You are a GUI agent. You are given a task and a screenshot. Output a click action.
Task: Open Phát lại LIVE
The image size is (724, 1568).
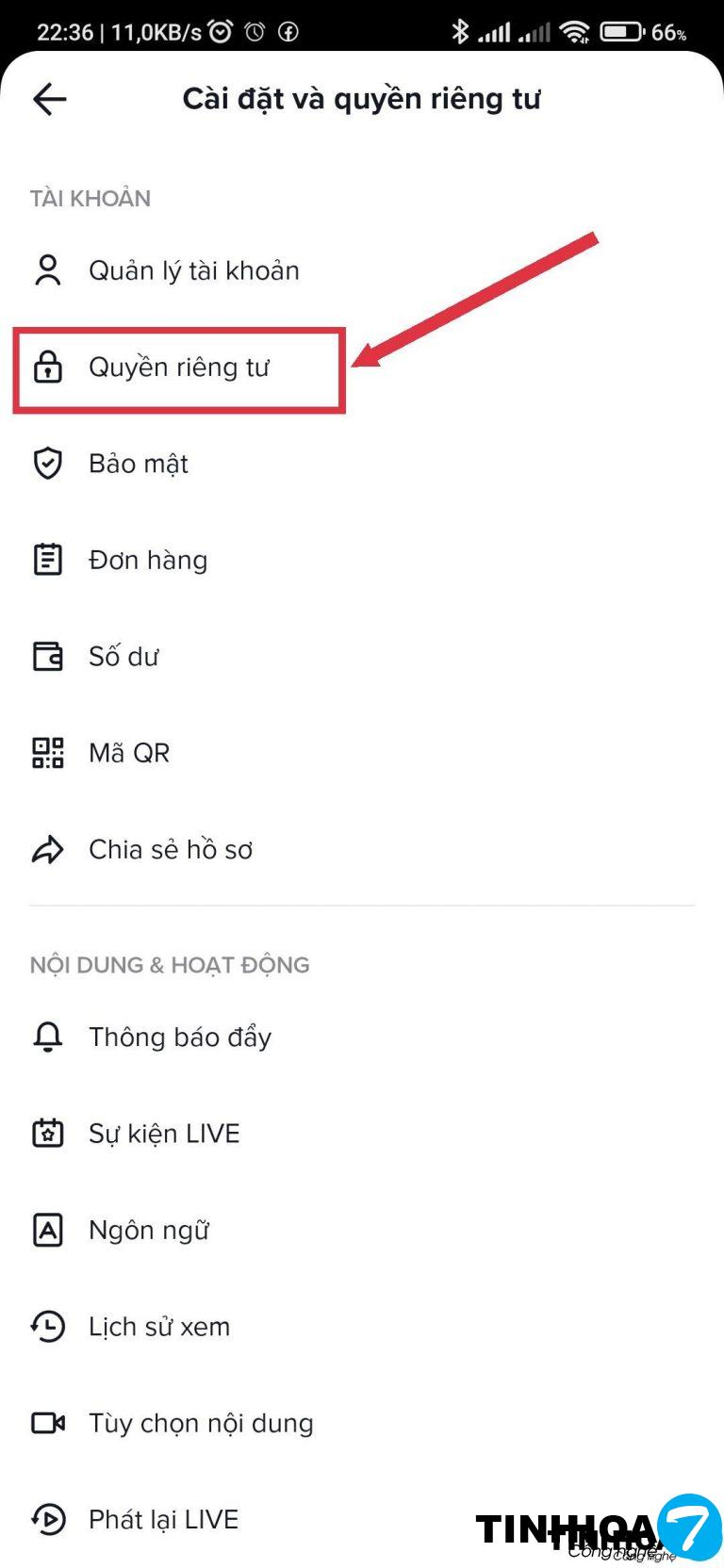point(163,1519)
